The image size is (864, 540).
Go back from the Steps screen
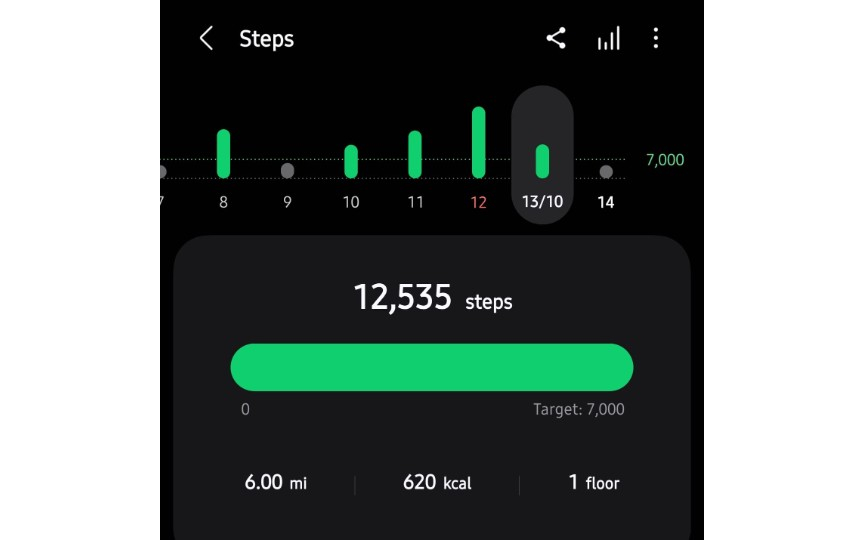coord(206,39)
